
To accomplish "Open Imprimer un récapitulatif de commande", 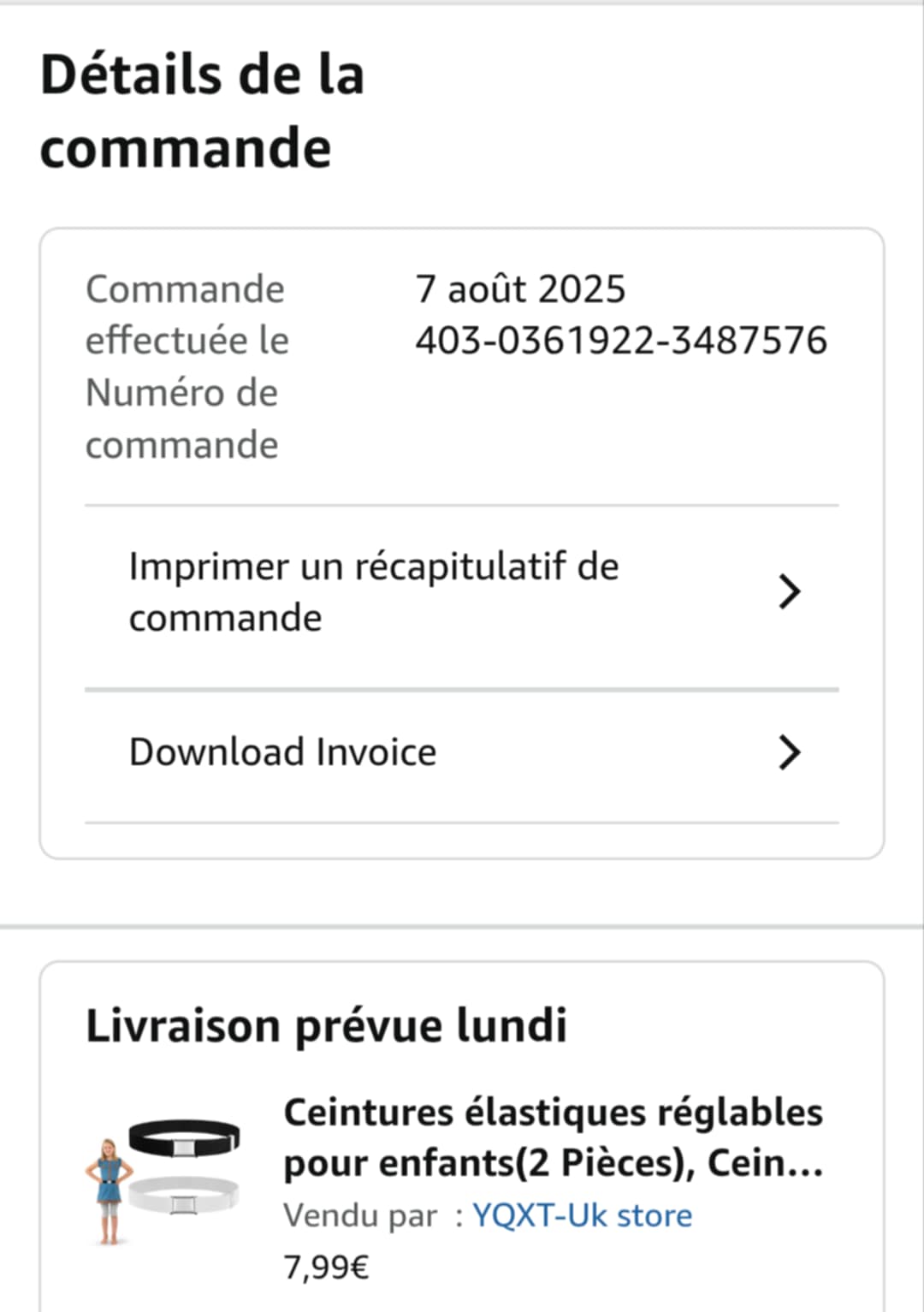I will pos(462,592).
